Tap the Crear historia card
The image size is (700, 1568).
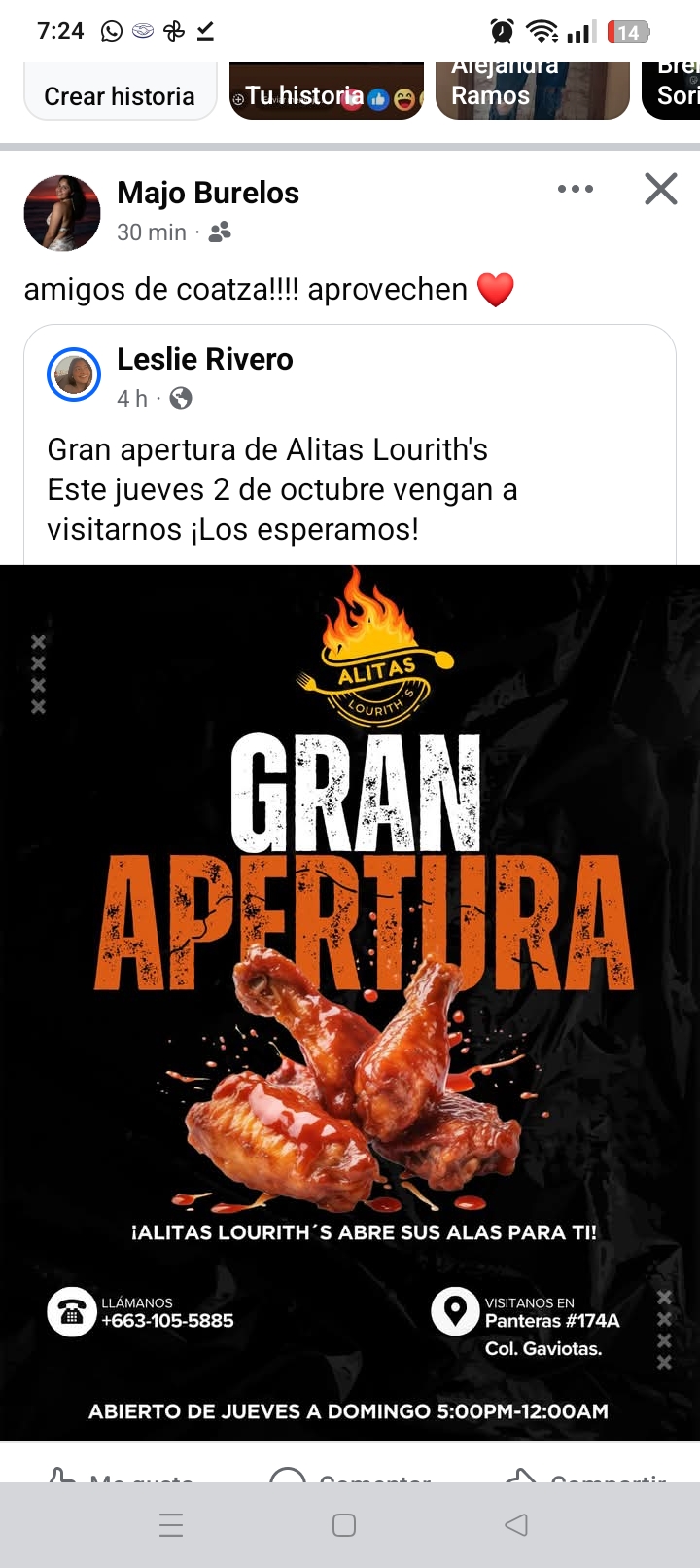click(120, 94)
